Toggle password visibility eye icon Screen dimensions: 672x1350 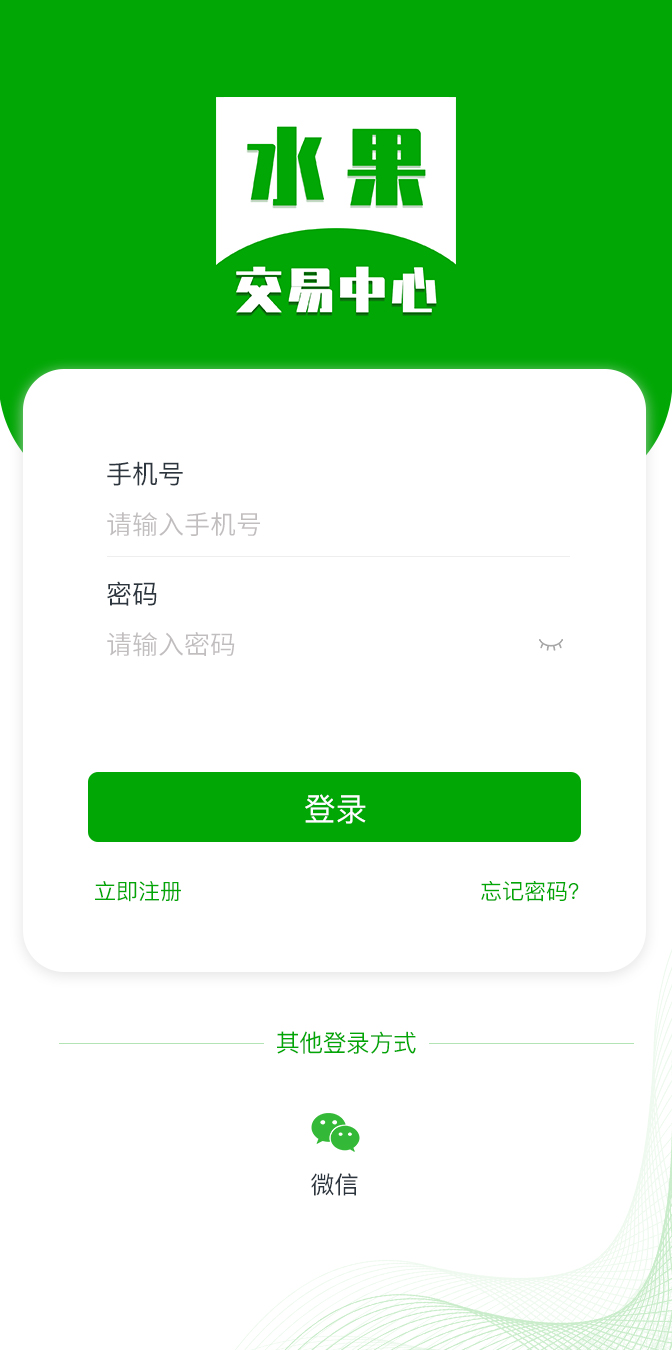[x=551, y=645]
